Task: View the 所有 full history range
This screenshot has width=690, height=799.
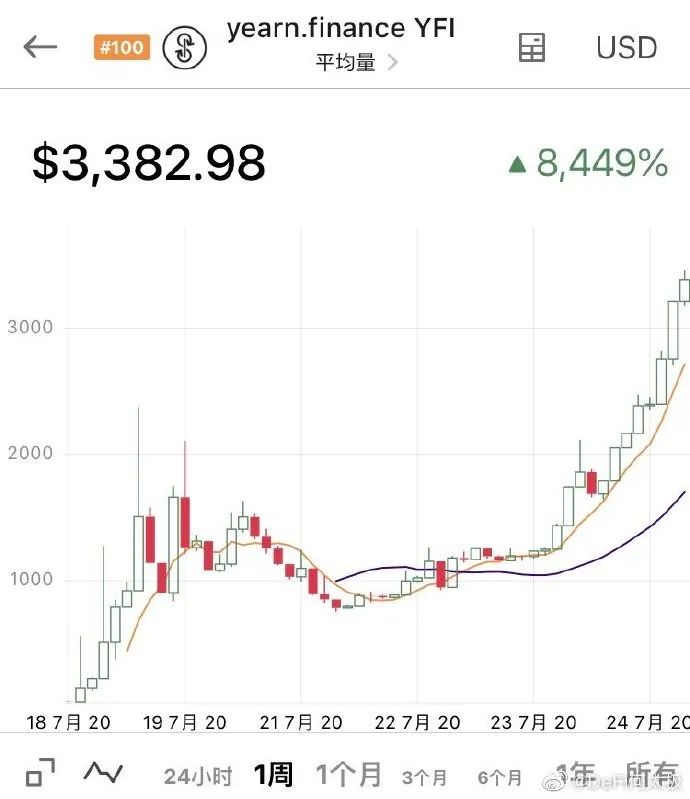Action: [x=651, y=775]
